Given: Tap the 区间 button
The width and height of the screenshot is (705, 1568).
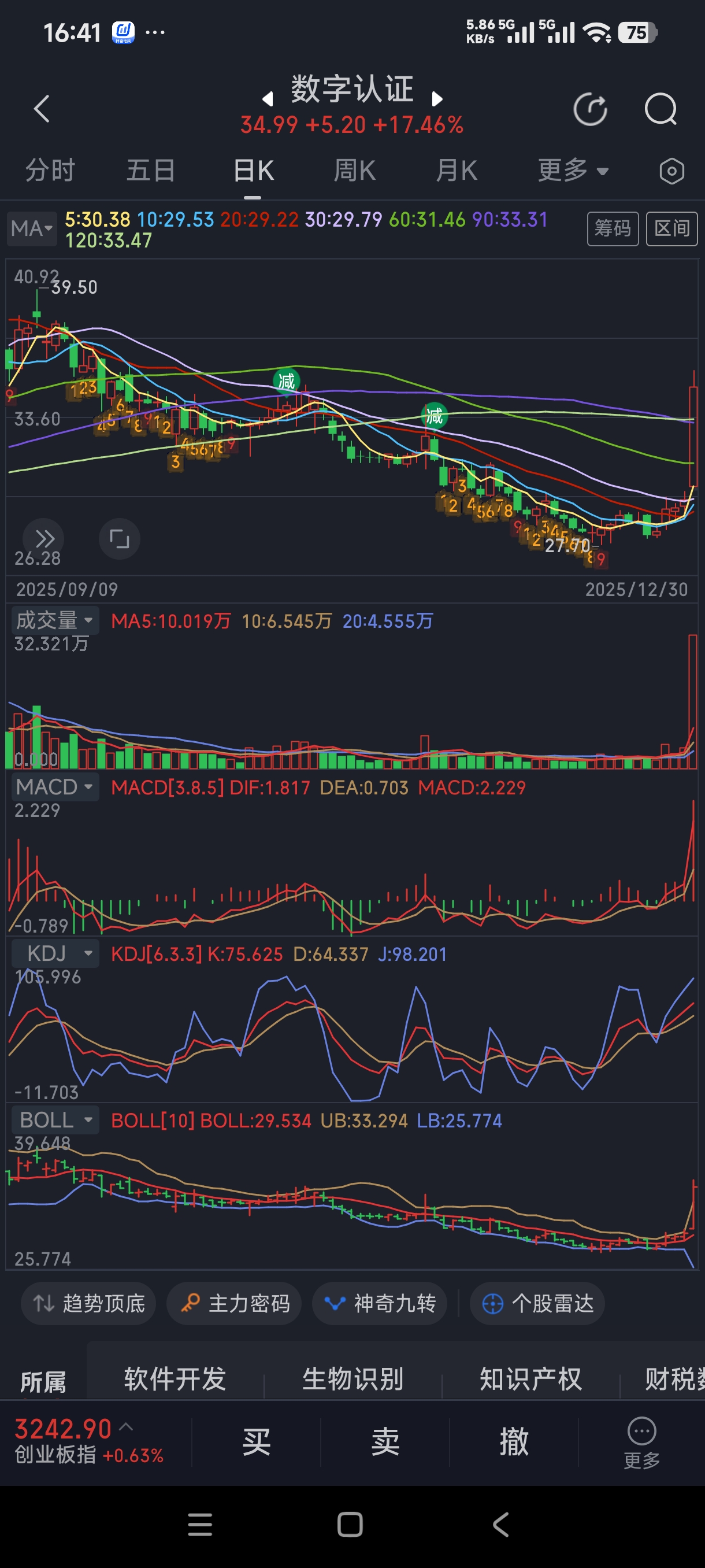Looking at the screenshot, I should [x=671, y=228].
